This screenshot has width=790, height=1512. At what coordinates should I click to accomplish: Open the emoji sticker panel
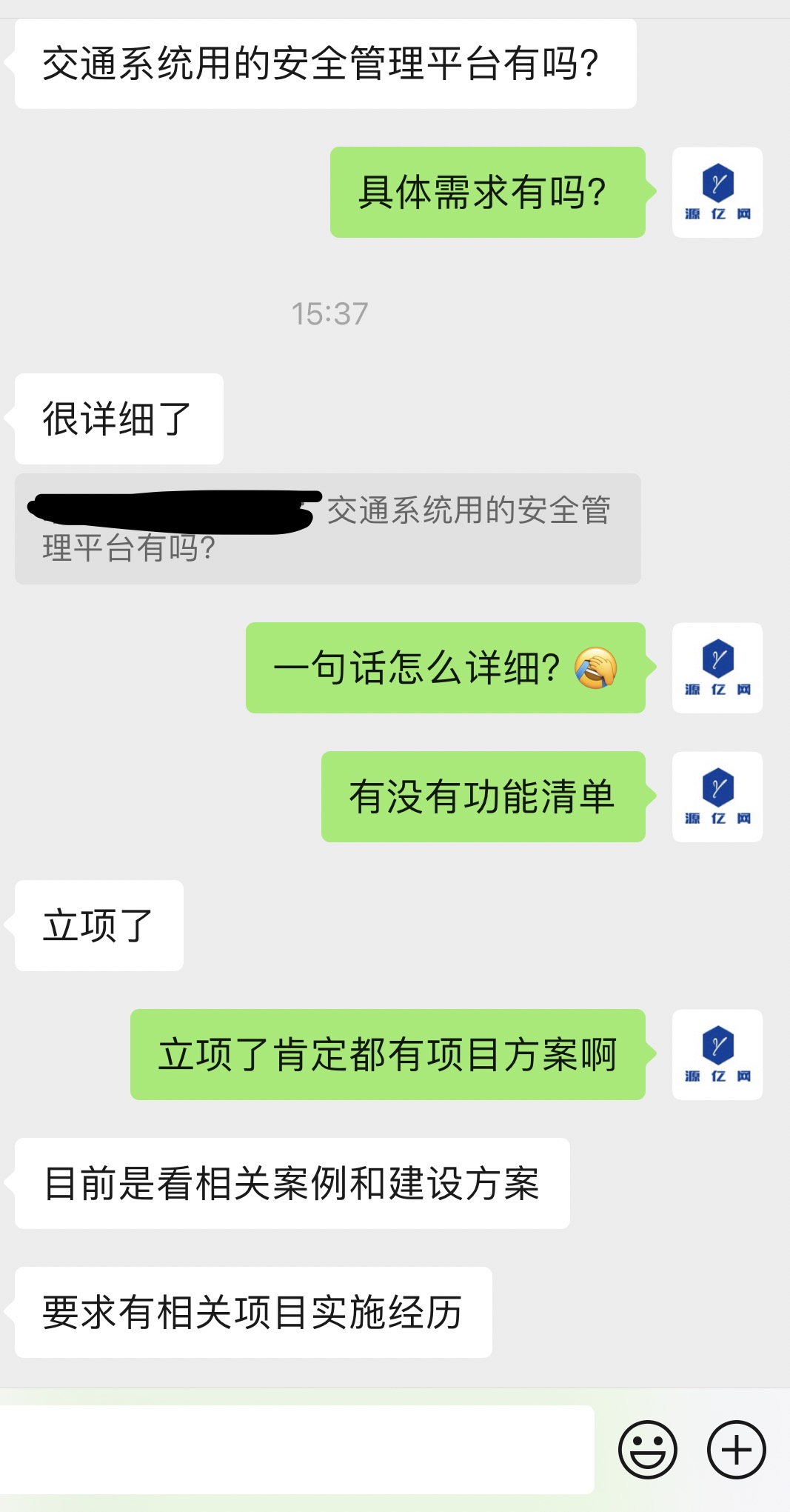click(x=648, y=1450)
